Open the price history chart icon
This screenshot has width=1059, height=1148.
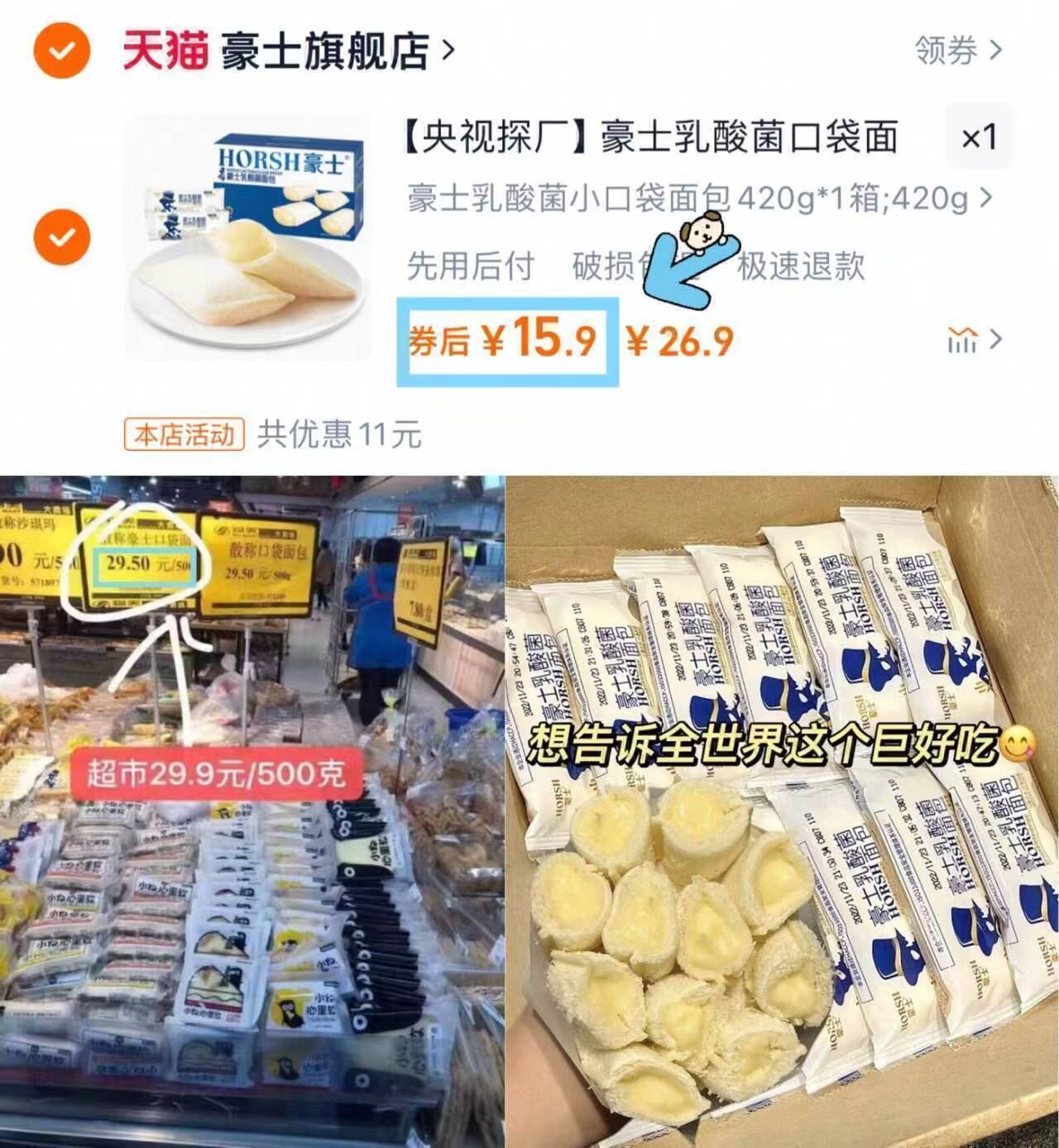click(963, 338)
